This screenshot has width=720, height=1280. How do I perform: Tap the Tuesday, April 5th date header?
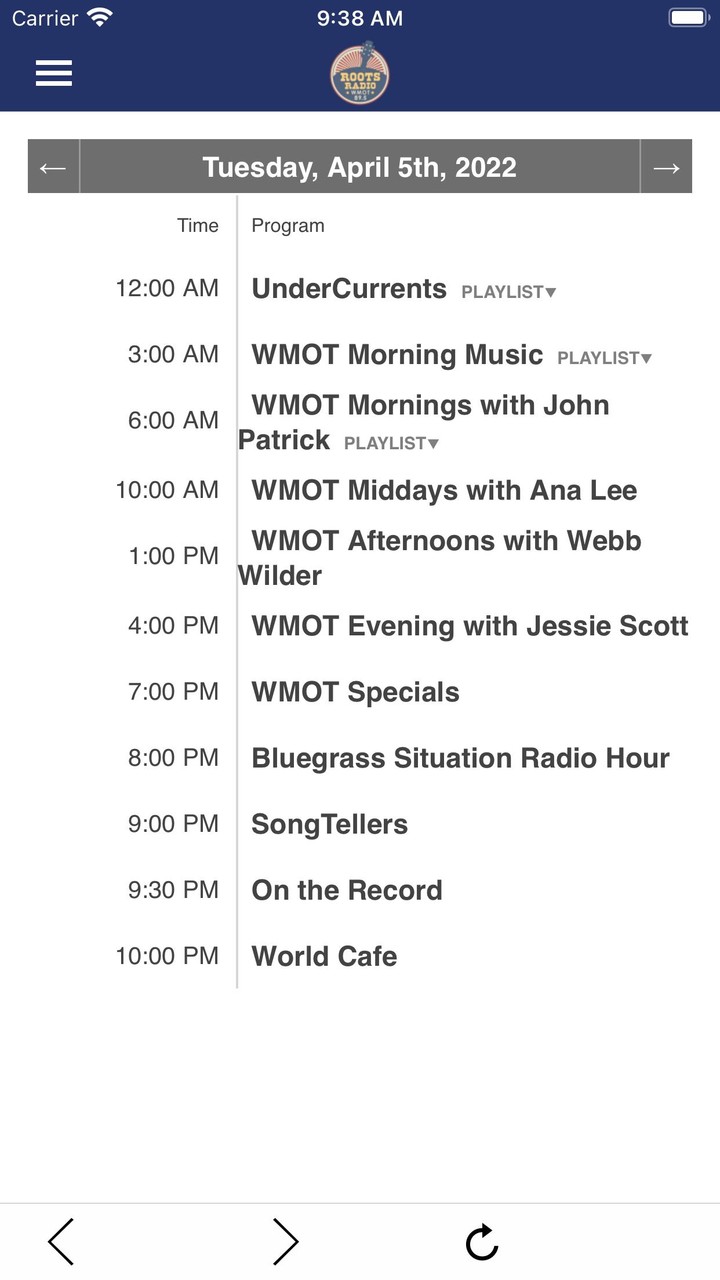click(x=360, y=166)
